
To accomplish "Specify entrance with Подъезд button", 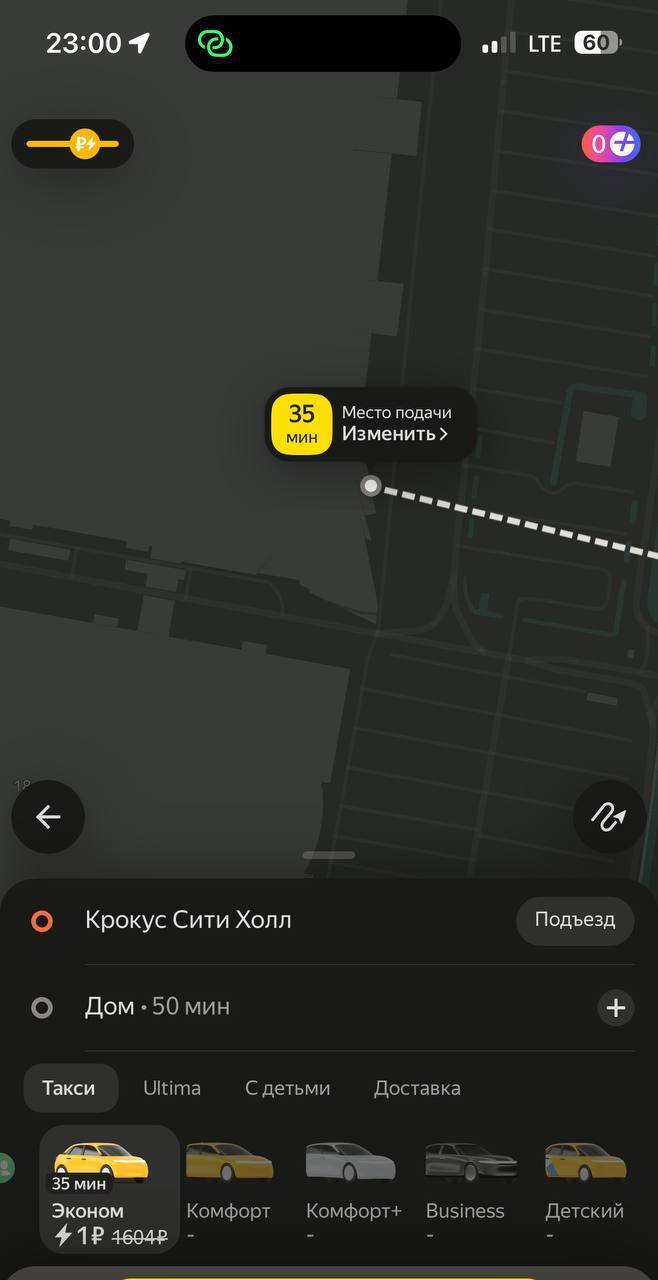I will tap(575, 920).
